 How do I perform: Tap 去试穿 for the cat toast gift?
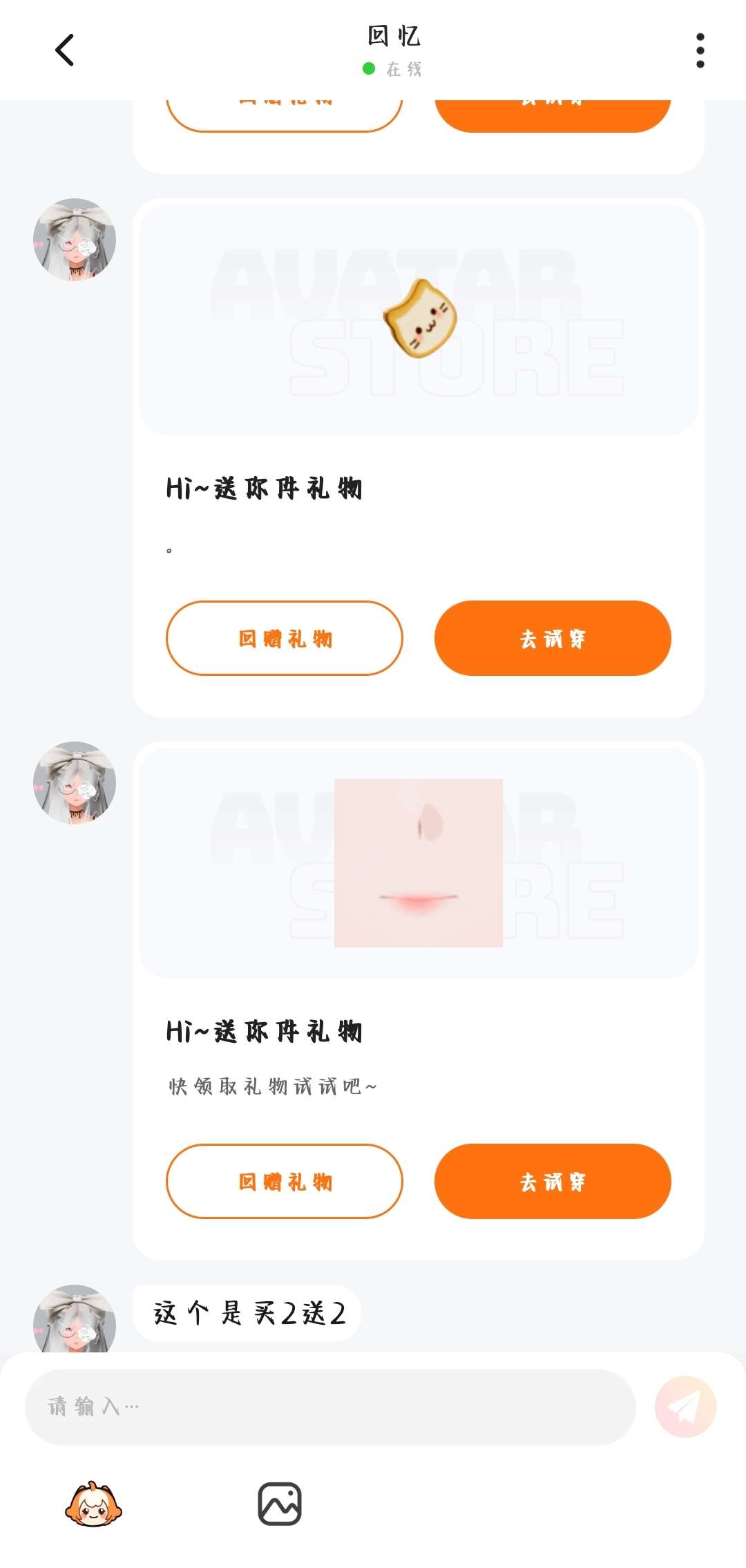tap(553, 638)
